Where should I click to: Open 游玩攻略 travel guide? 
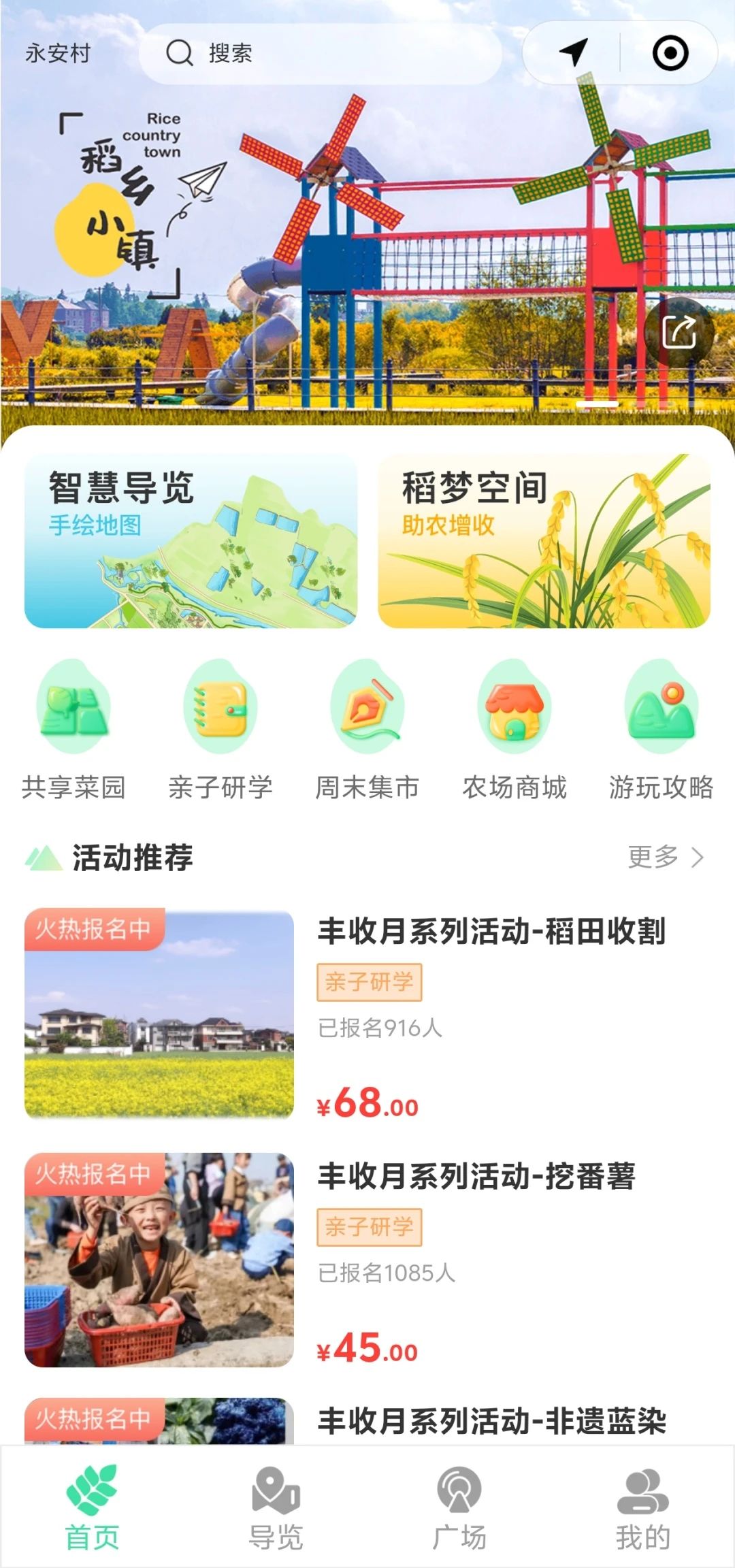661,730
